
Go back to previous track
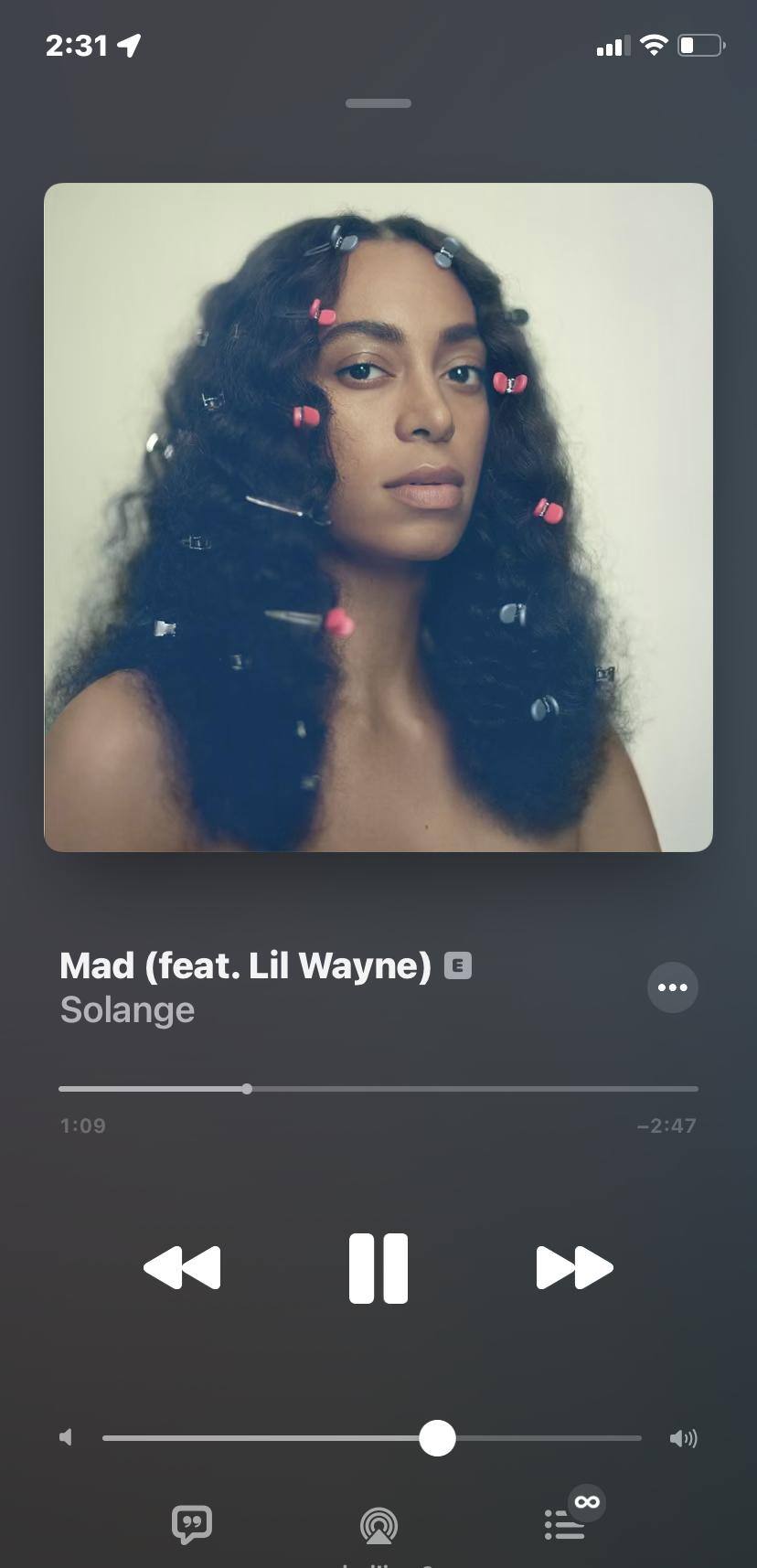182,1267
